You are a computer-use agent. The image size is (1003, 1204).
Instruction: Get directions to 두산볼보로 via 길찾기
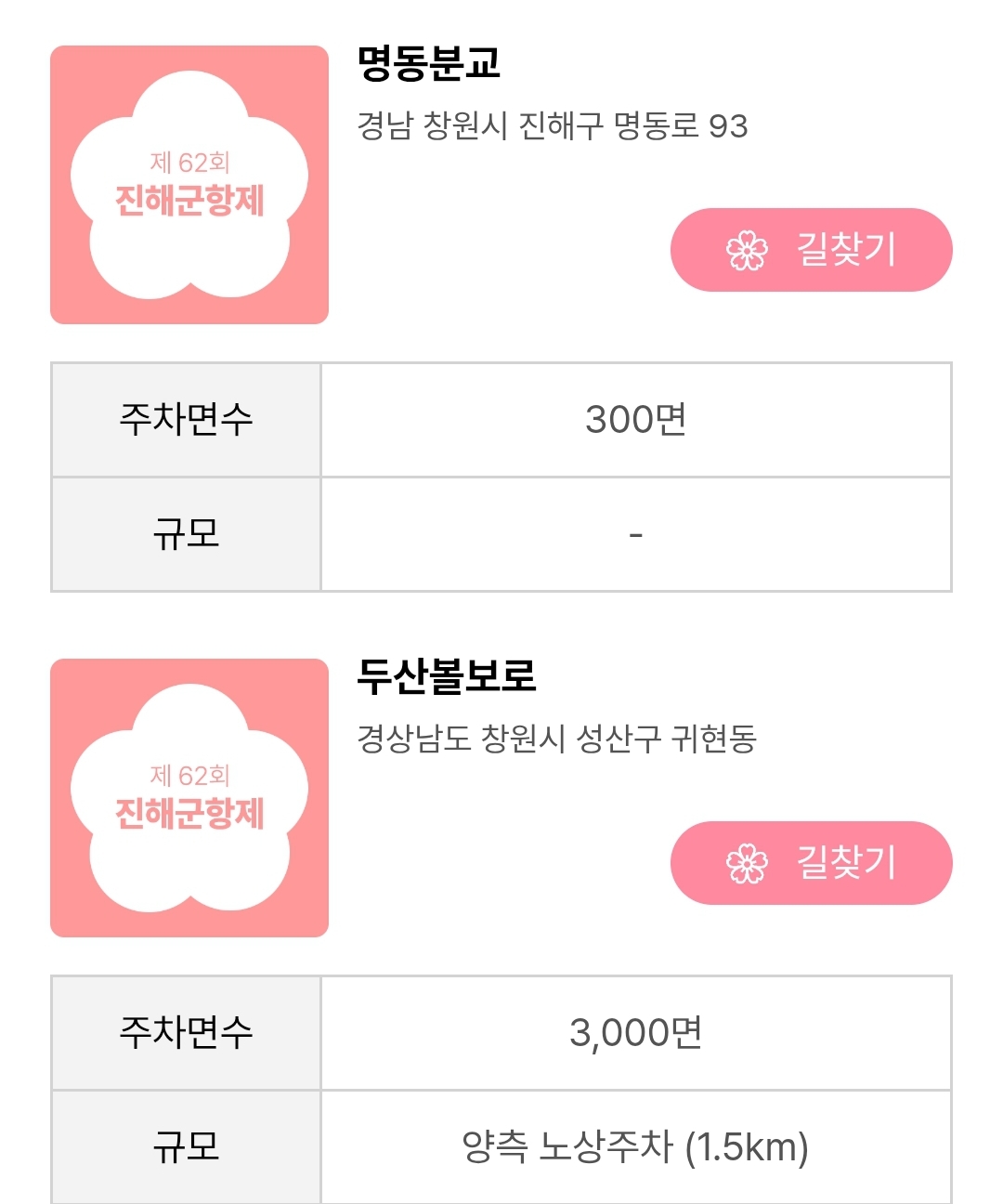click(x=811, y=863)
